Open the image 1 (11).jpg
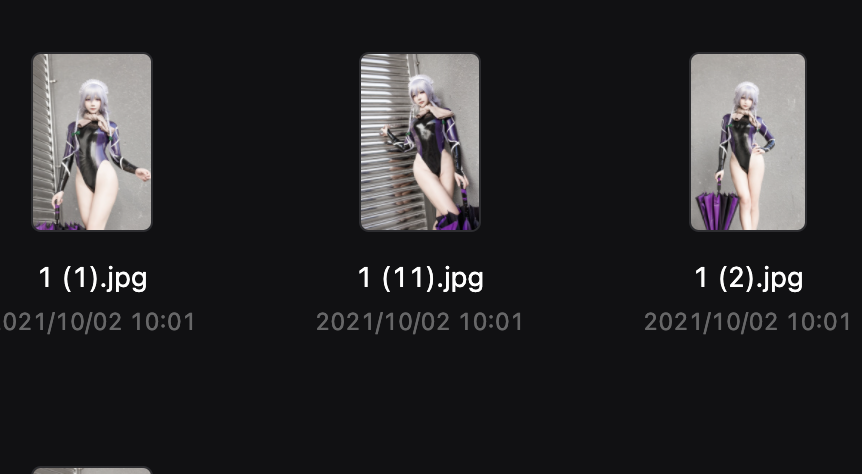The image size is (862, 474). click(420, 142)
